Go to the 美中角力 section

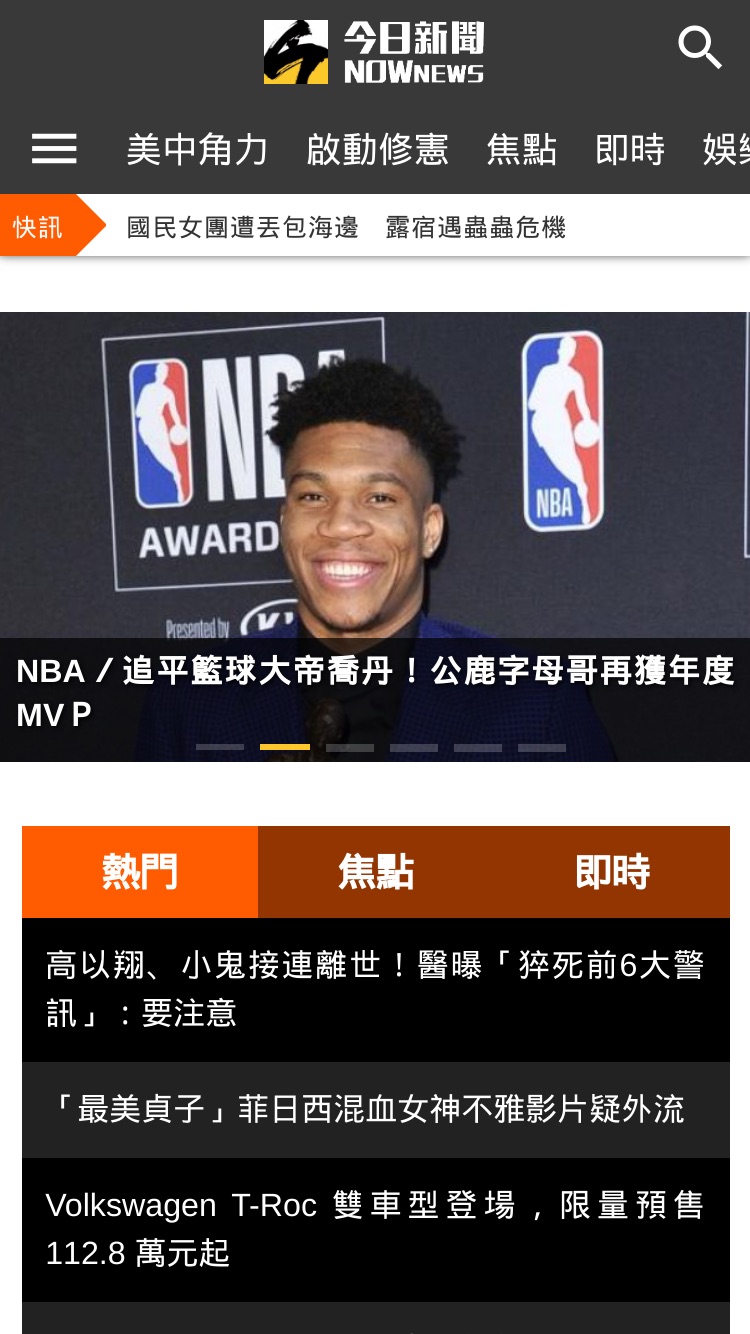(x=197, y=150)
